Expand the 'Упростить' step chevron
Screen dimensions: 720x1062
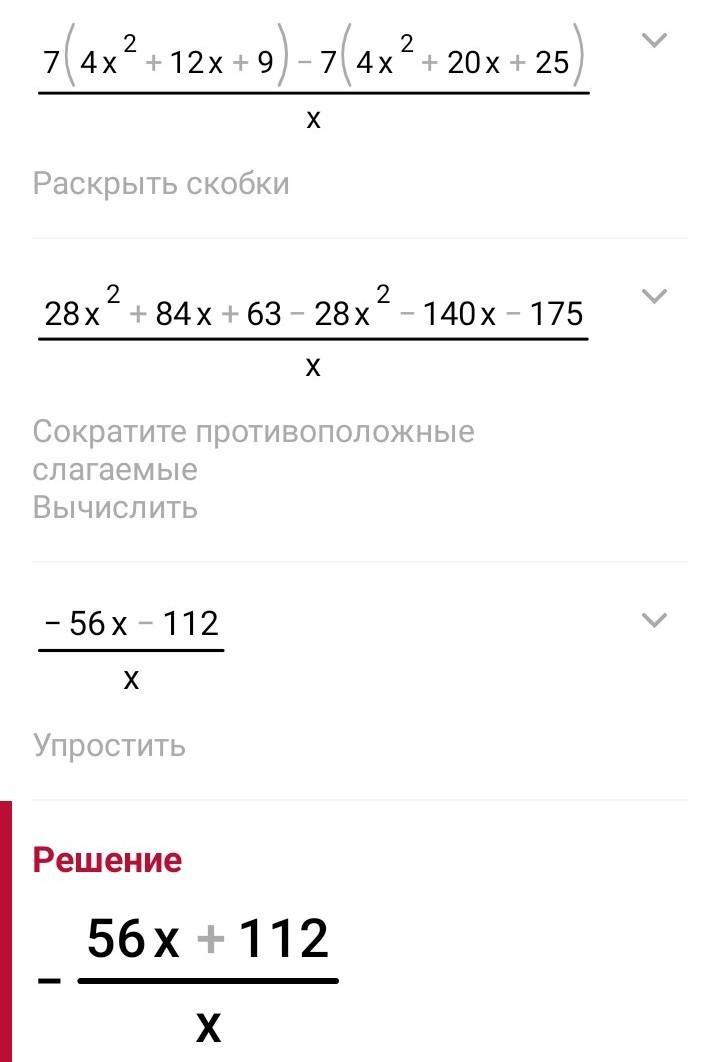click(x=654, y=620)
